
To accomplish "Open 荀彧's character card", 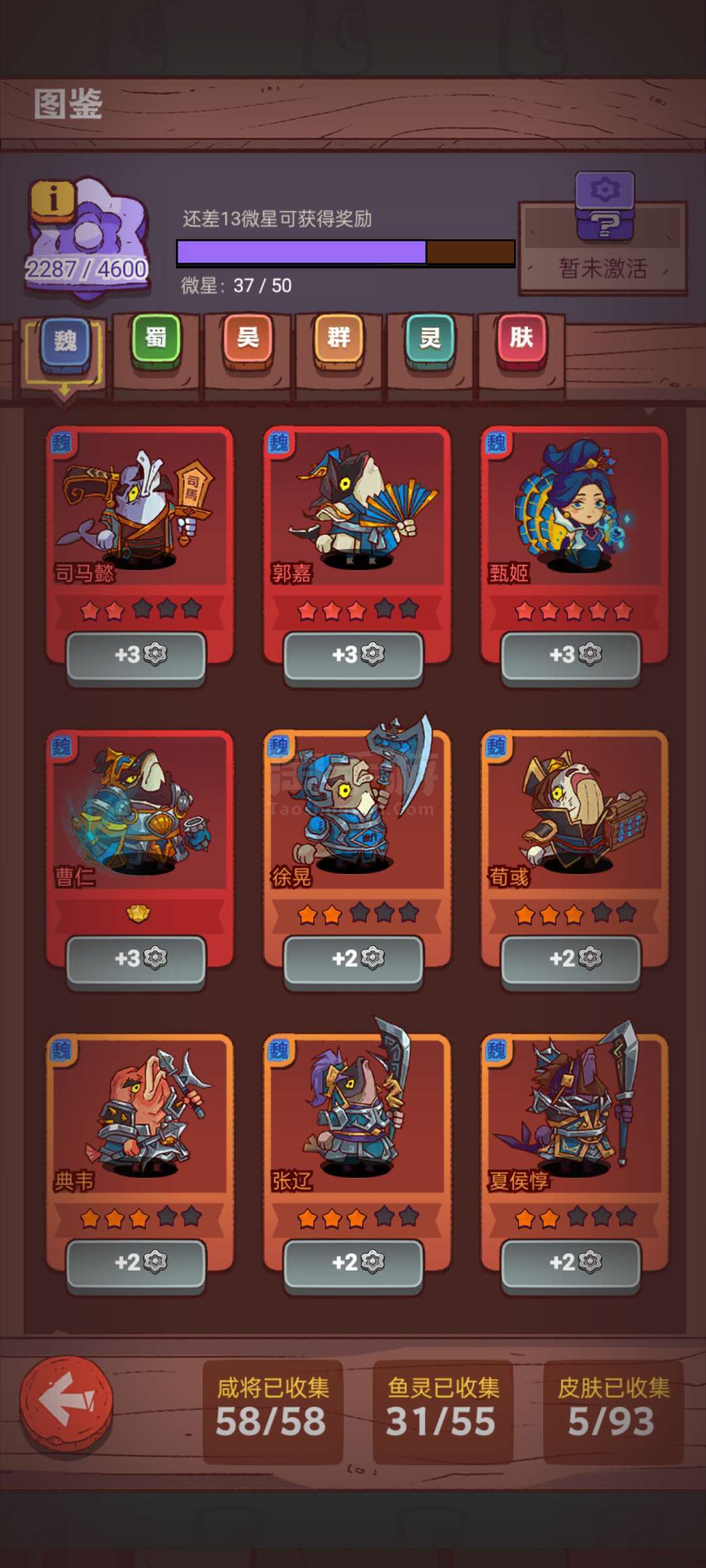I will tap(574, 848).
